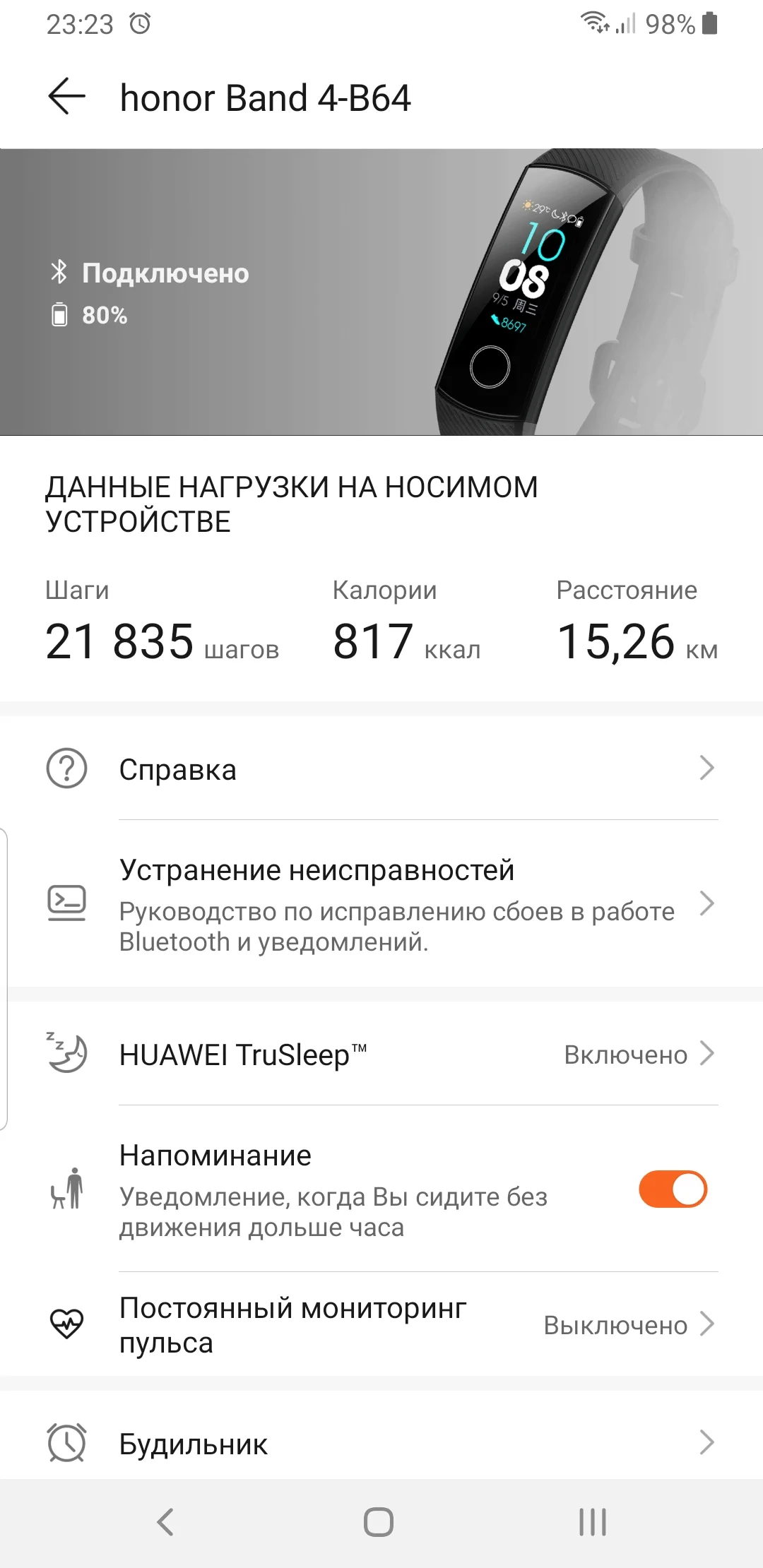Tap the Bluetooth icon beside Подключено
Viewport: 763px width, 1568px height.
(x=61, y=272)
